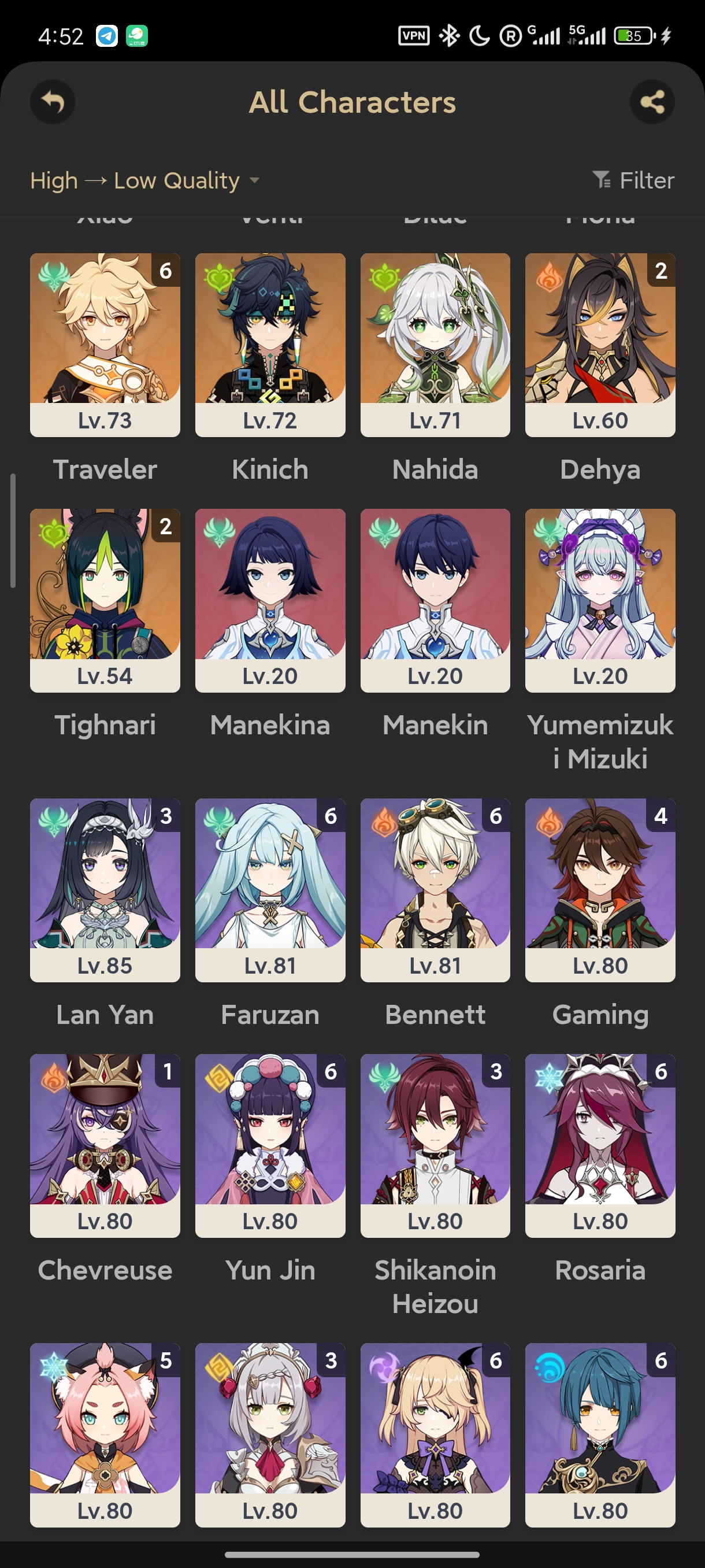Select the Nahida card
The height and width of the screenshot is (1568, 705).
435,345
